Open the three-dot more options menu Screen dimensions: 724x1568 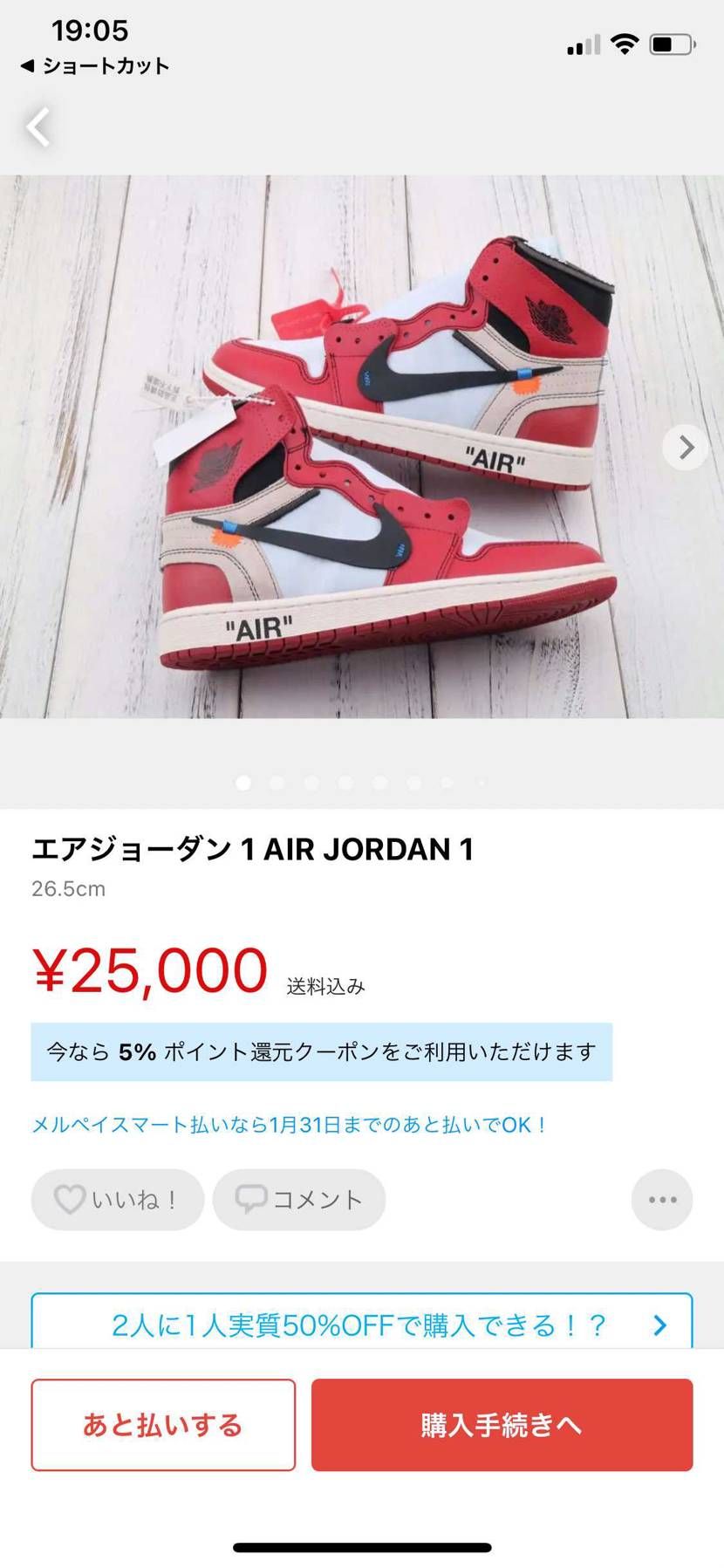(x=662, y=1200)
